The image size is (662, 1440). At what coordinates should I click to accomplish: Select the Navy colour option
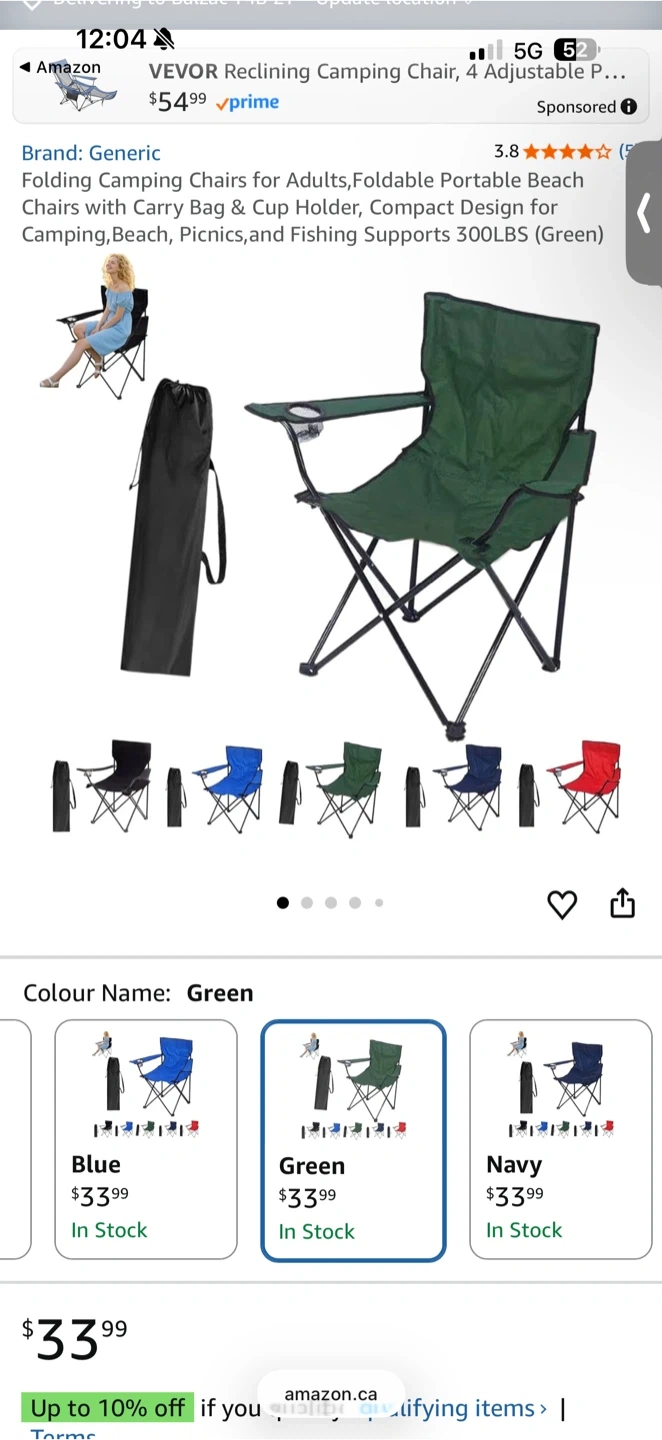[x=560, y=1138]
